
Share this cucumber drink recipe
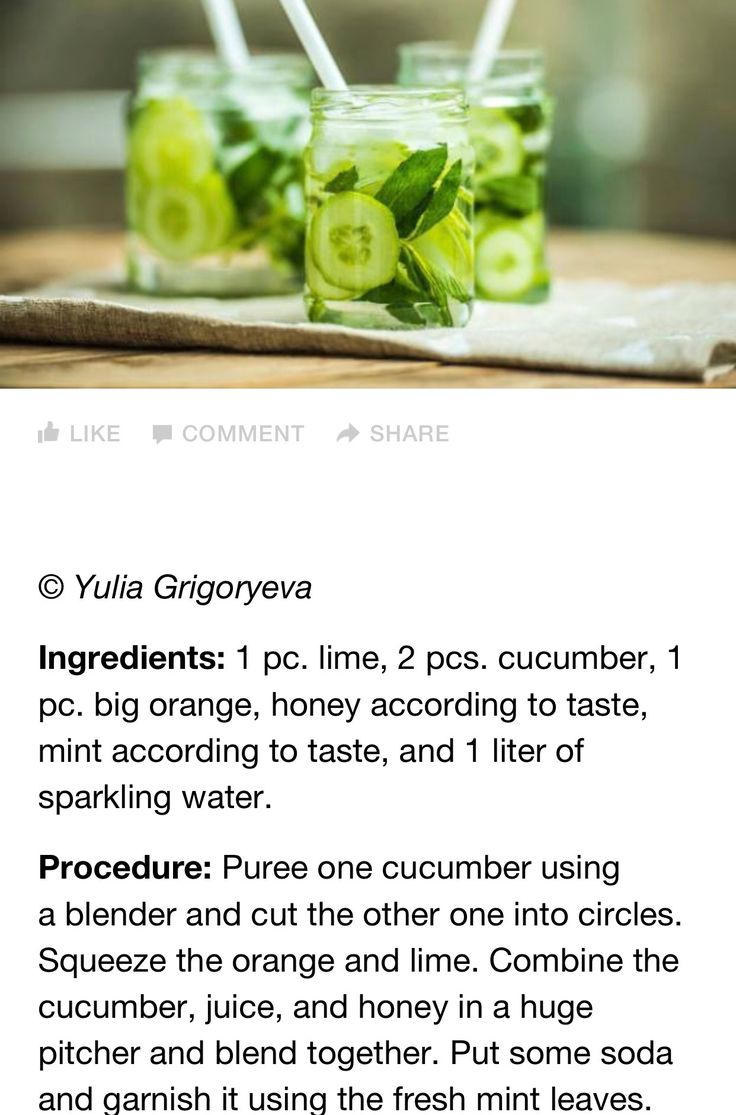(393, 433)
